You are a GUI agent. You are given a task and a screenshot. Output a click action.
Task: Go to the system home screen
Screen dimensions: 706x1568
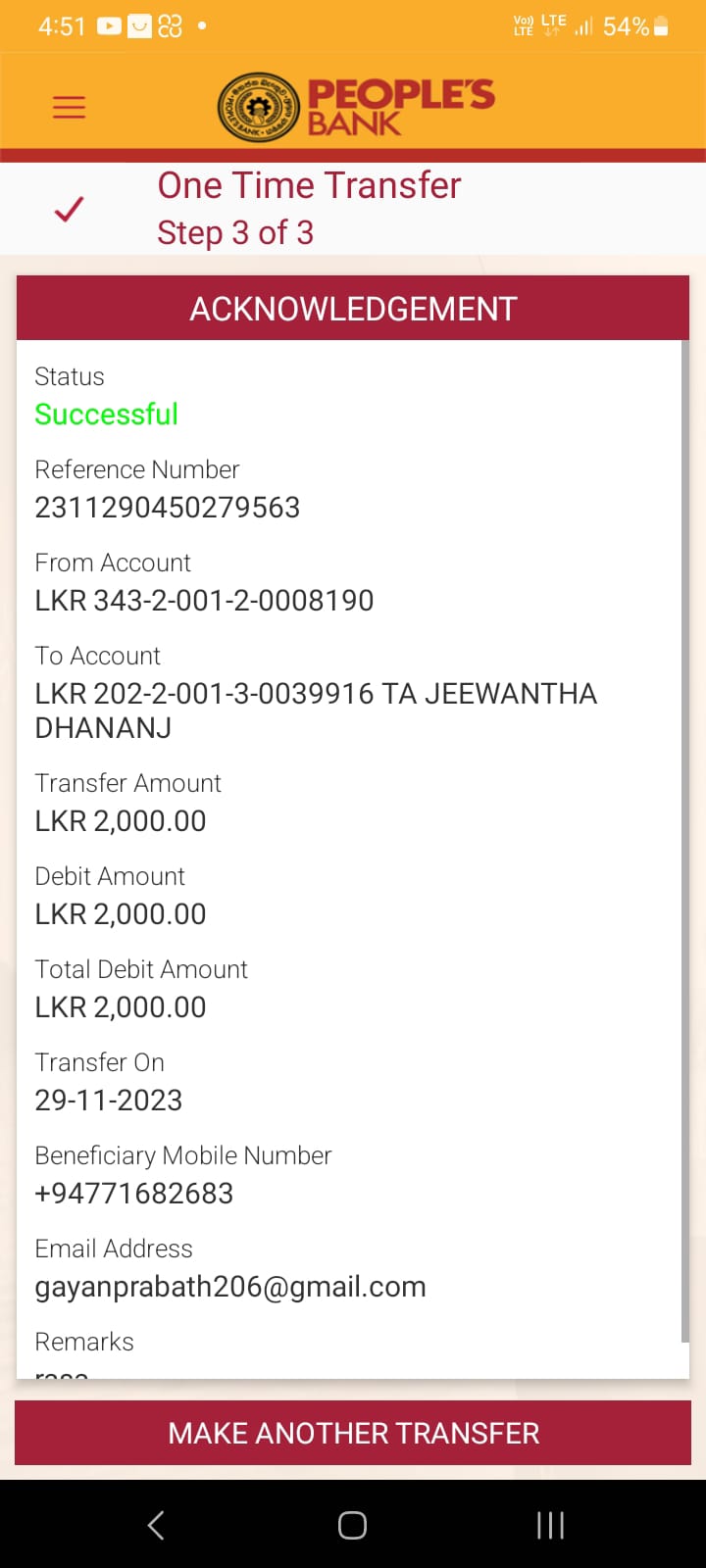point(352,1525)
